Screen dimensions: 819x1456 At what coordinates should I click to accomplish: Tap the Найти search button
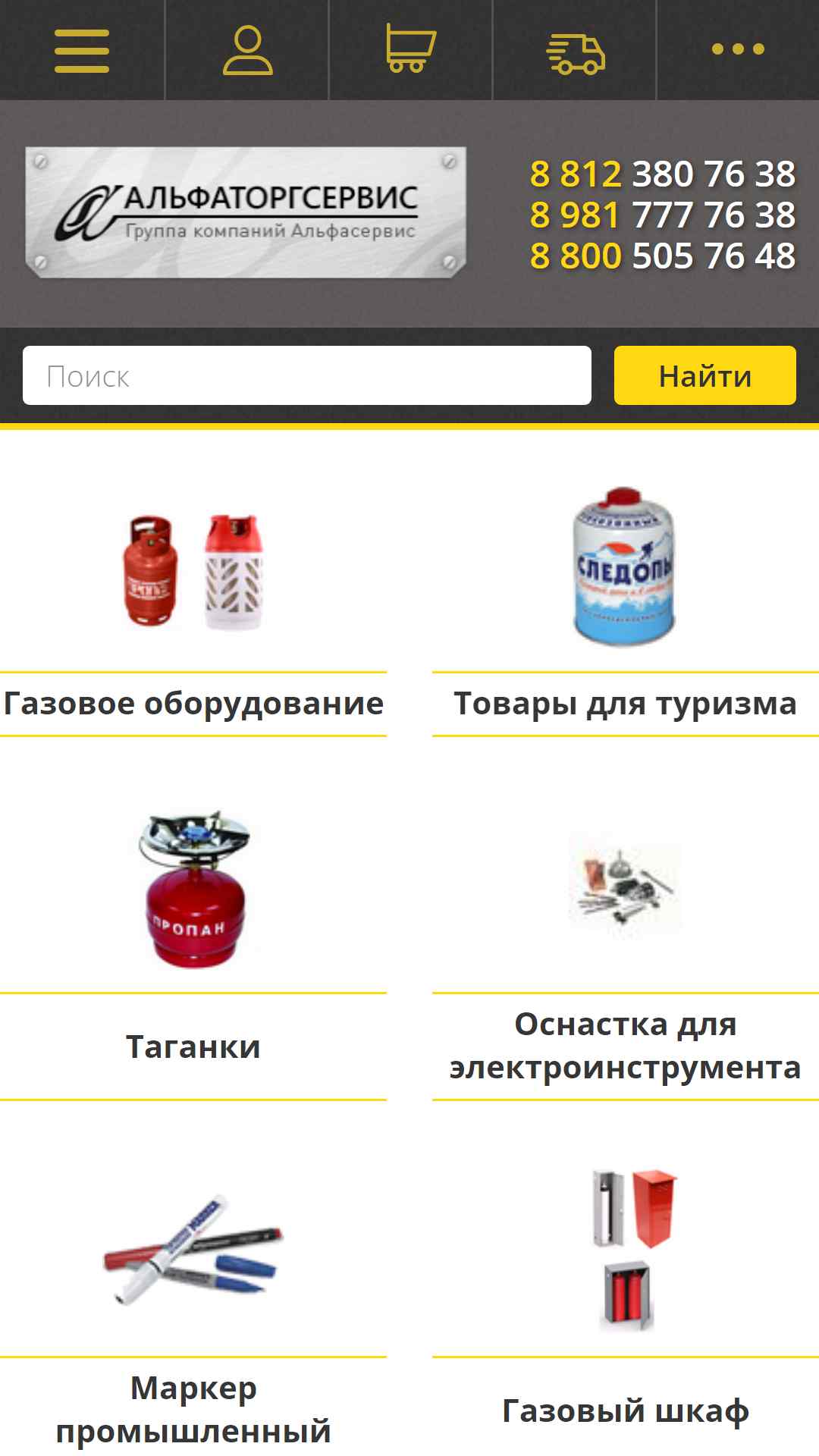pos(705,375)
